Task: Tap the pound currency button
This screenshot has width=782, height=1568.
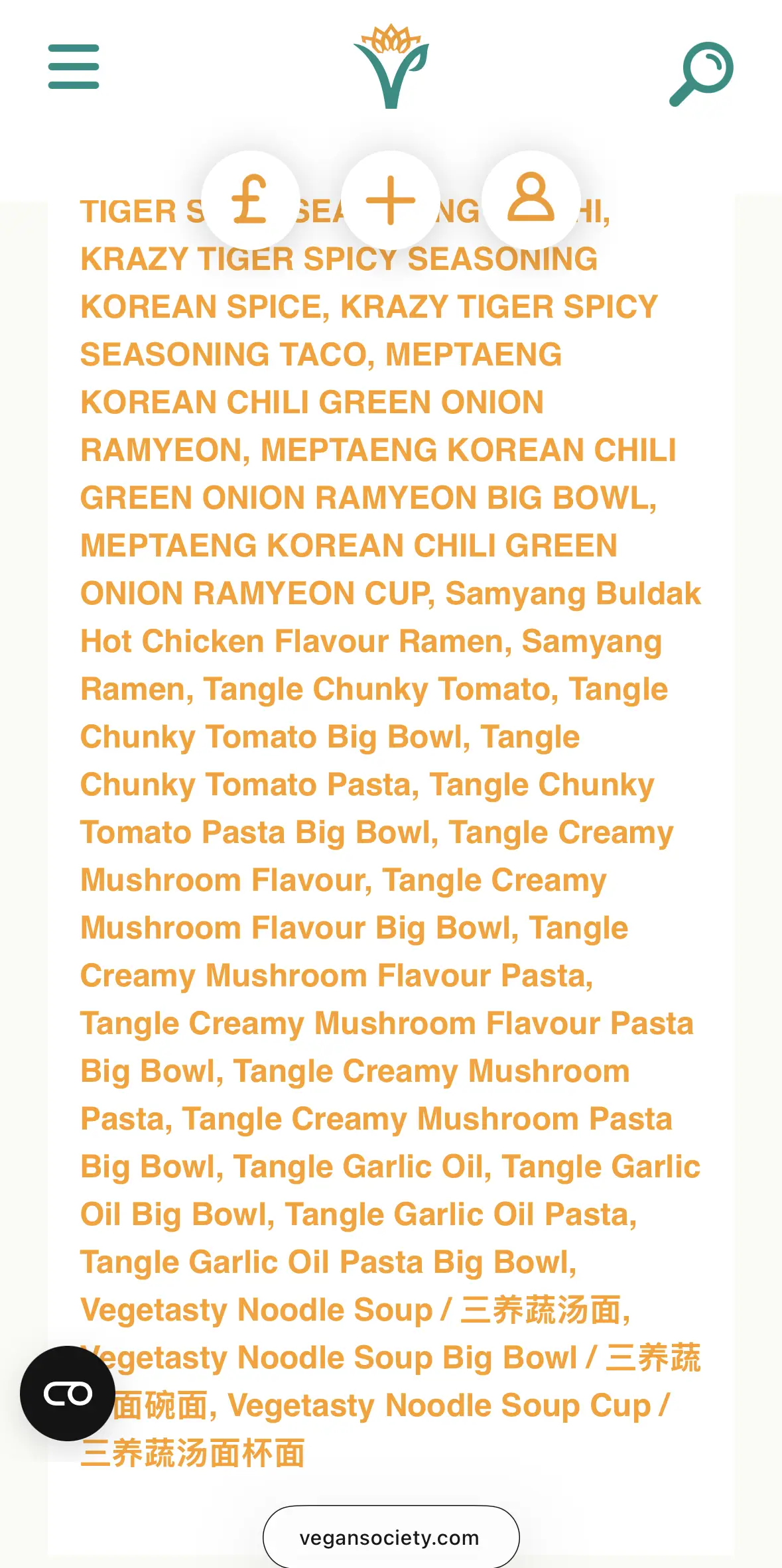Action: click(250, 200)
